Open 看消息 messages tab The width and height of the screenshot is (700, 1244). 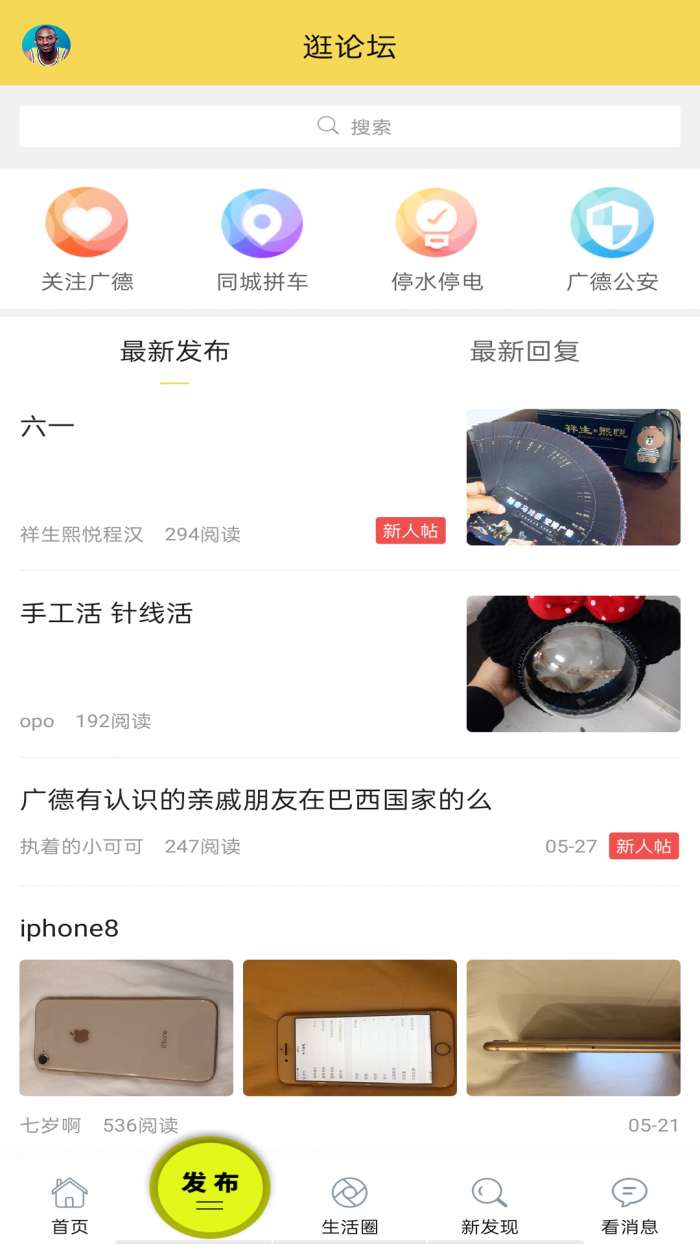coord(629,1205)
